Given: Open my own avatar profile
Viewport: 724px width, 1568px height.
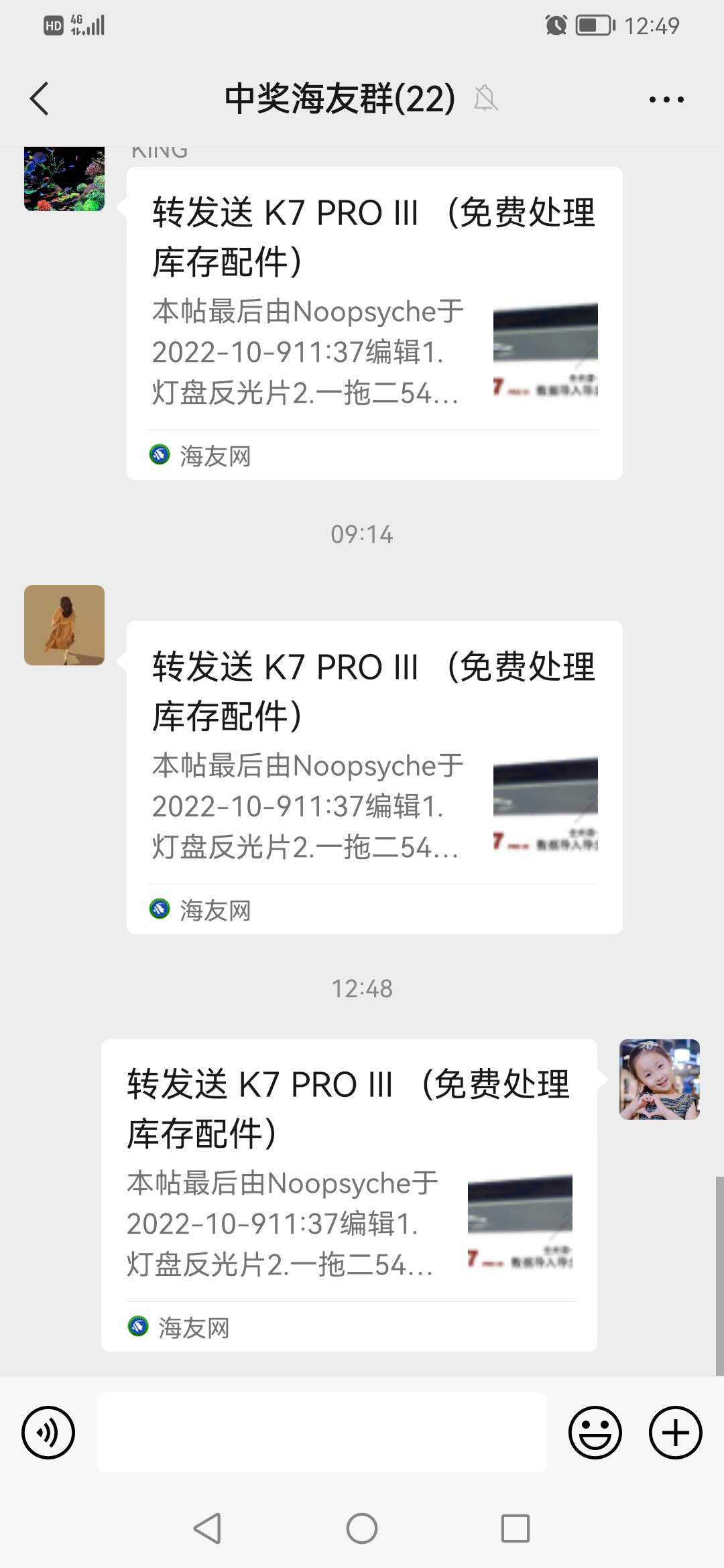Looking at the screenshot, I should pyautogui.click(x=659, y=1079).
